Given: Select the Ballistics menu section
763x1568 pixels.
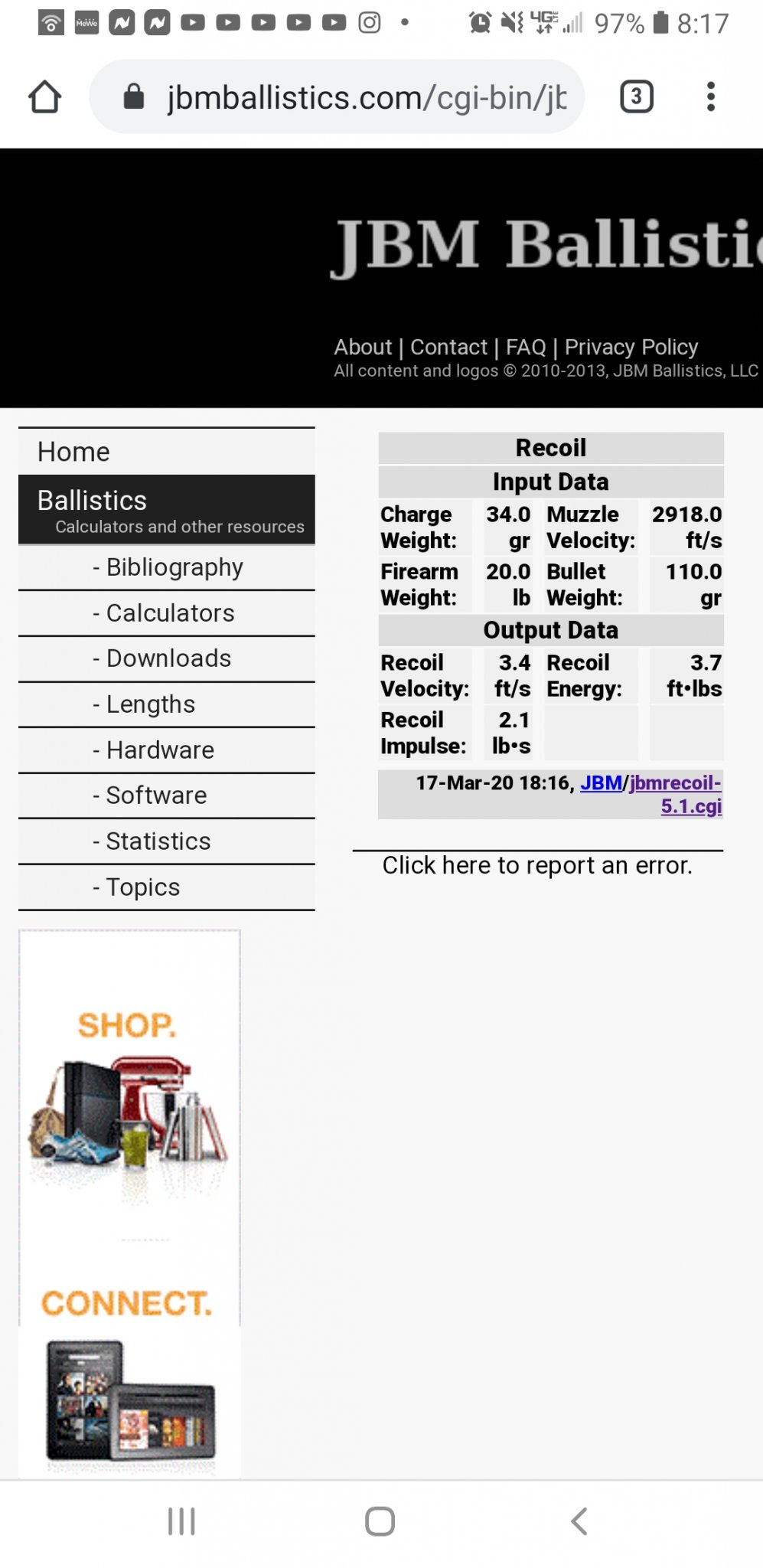Looking at the screenshot, I should (x=166, y=510).
